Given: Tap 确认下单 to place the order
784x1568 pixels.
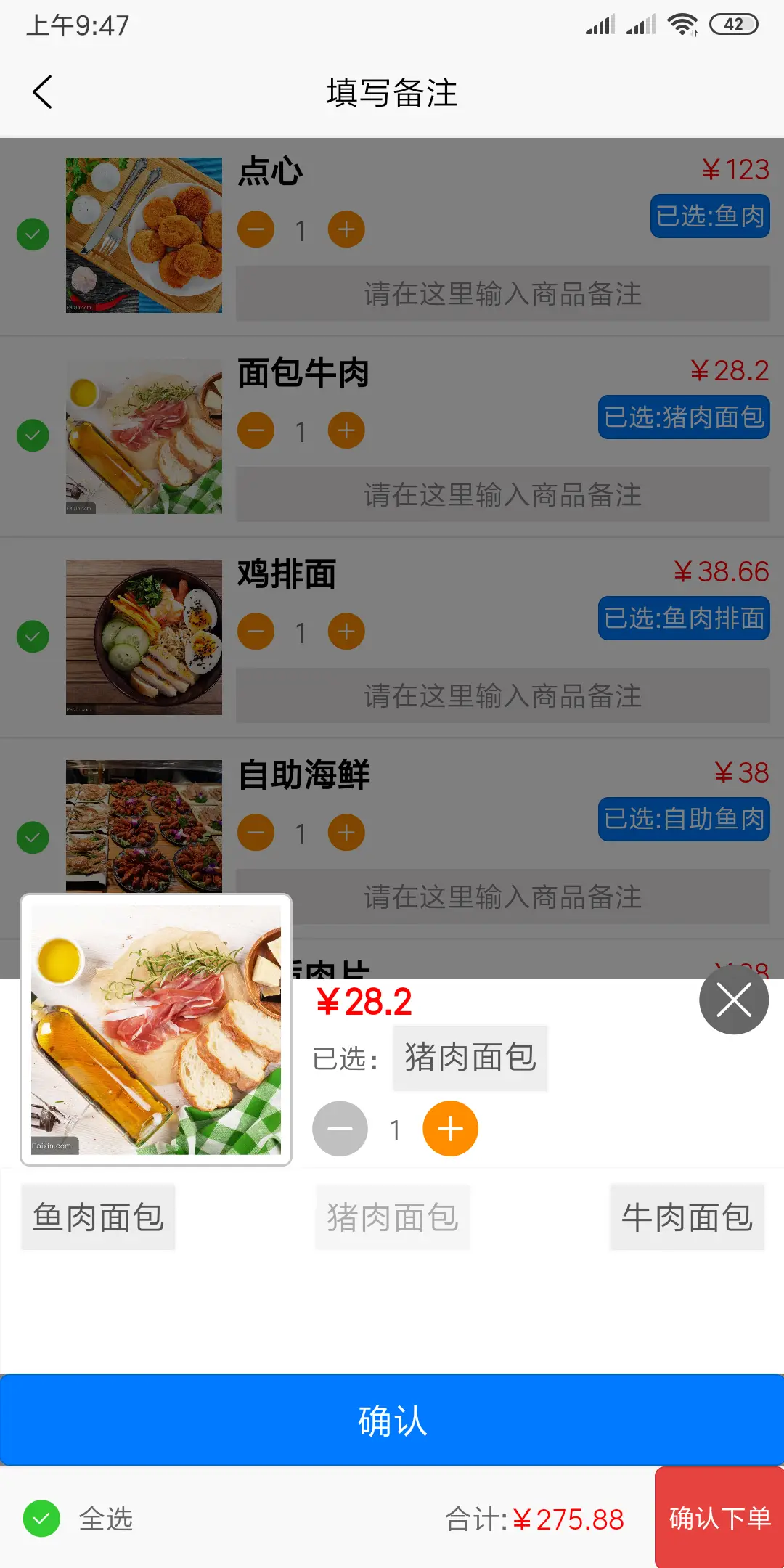Looking at the screenshot, I should (x=719, y=1518).
